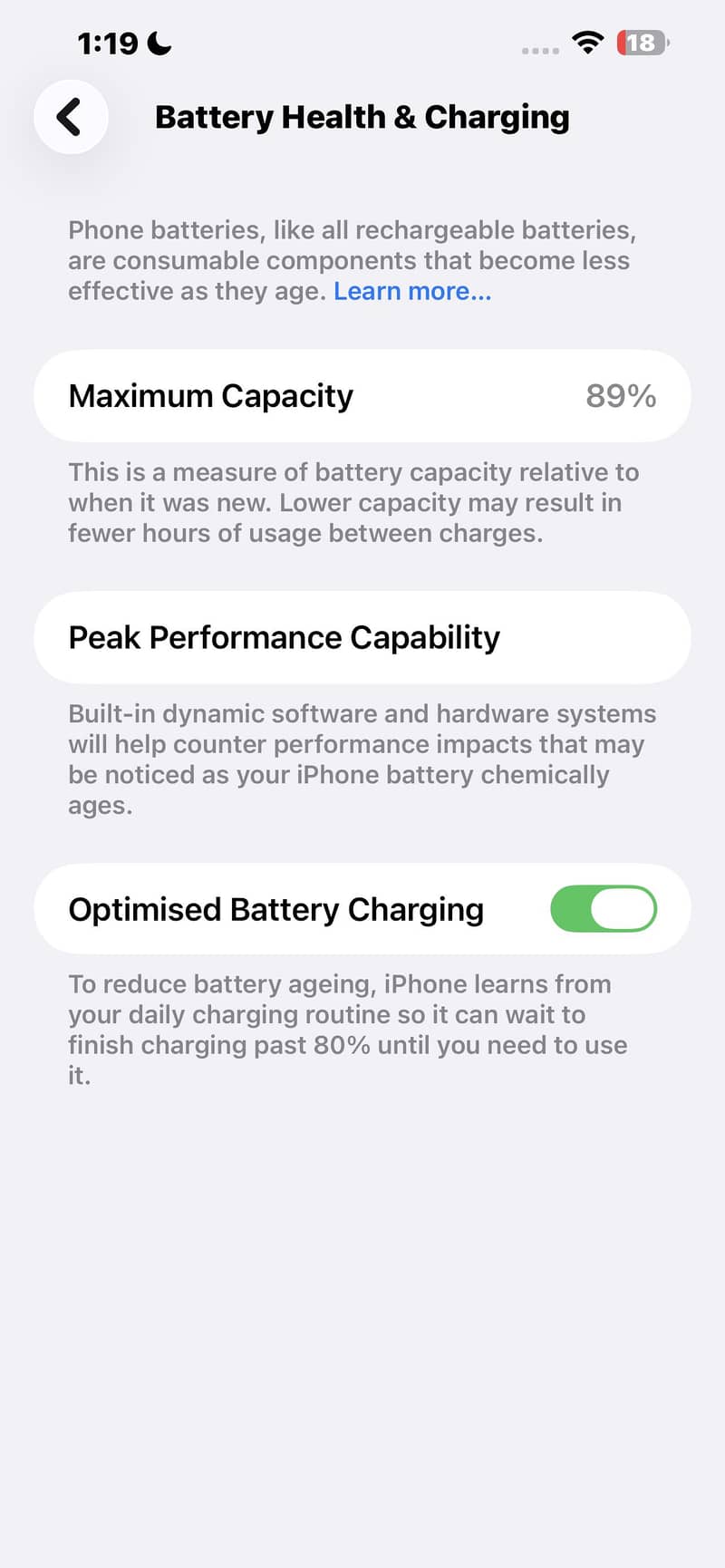Image resolution: width=725 pixels, height=1568 pixels.
Task: Select the Battery Health & Charging header
Action: tap(362, 116)
